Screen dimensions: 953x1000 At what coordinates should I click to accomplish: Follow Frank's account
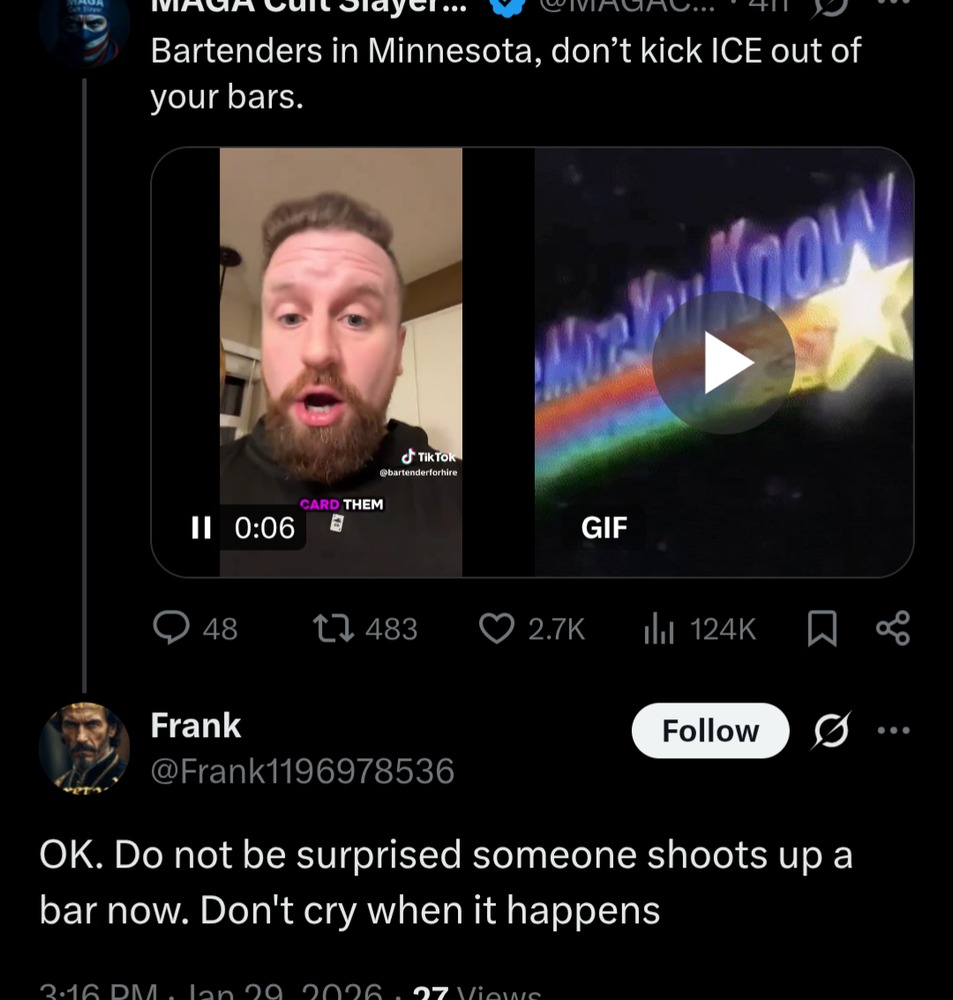[x=710, y=731]
